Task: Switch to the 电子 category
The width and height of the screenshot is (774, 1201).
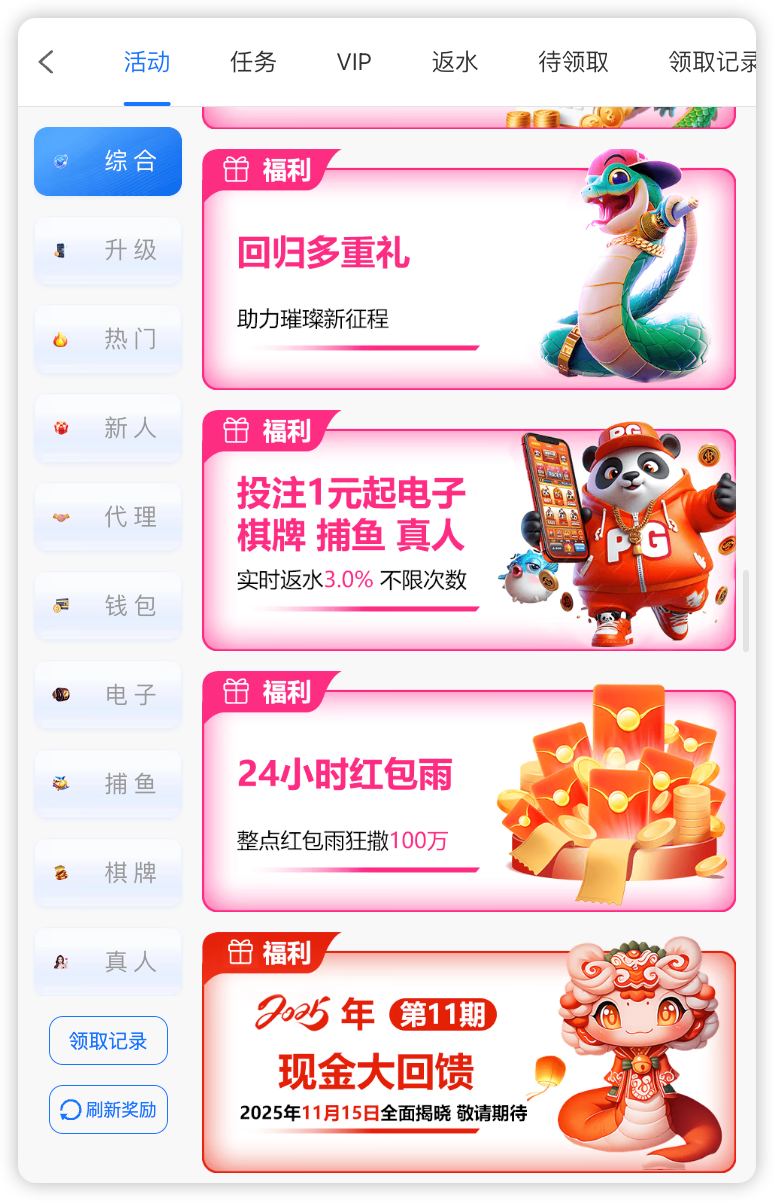Action: tap(108, 695)
